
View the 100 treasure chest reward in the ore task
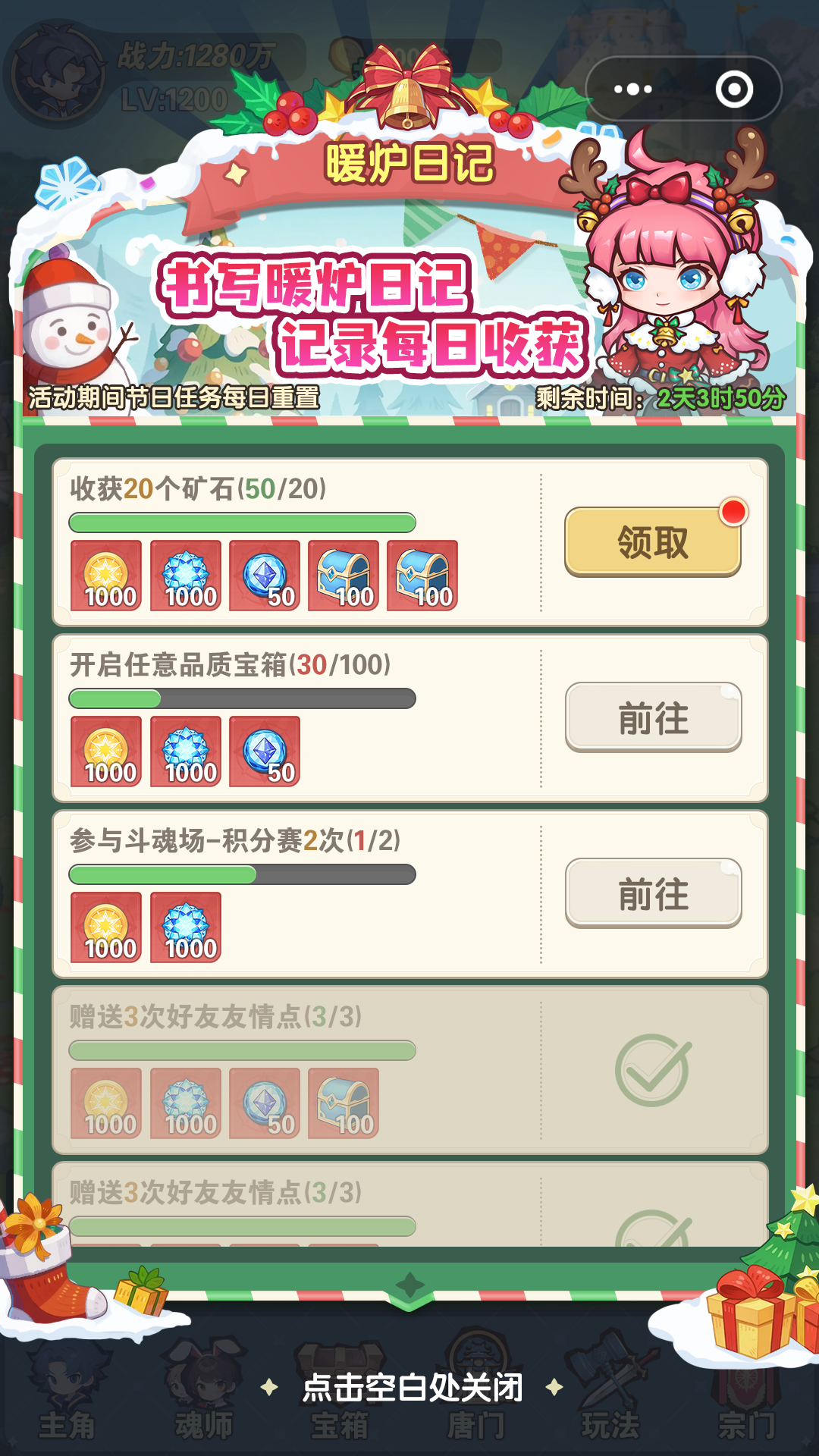click(344, 576)
